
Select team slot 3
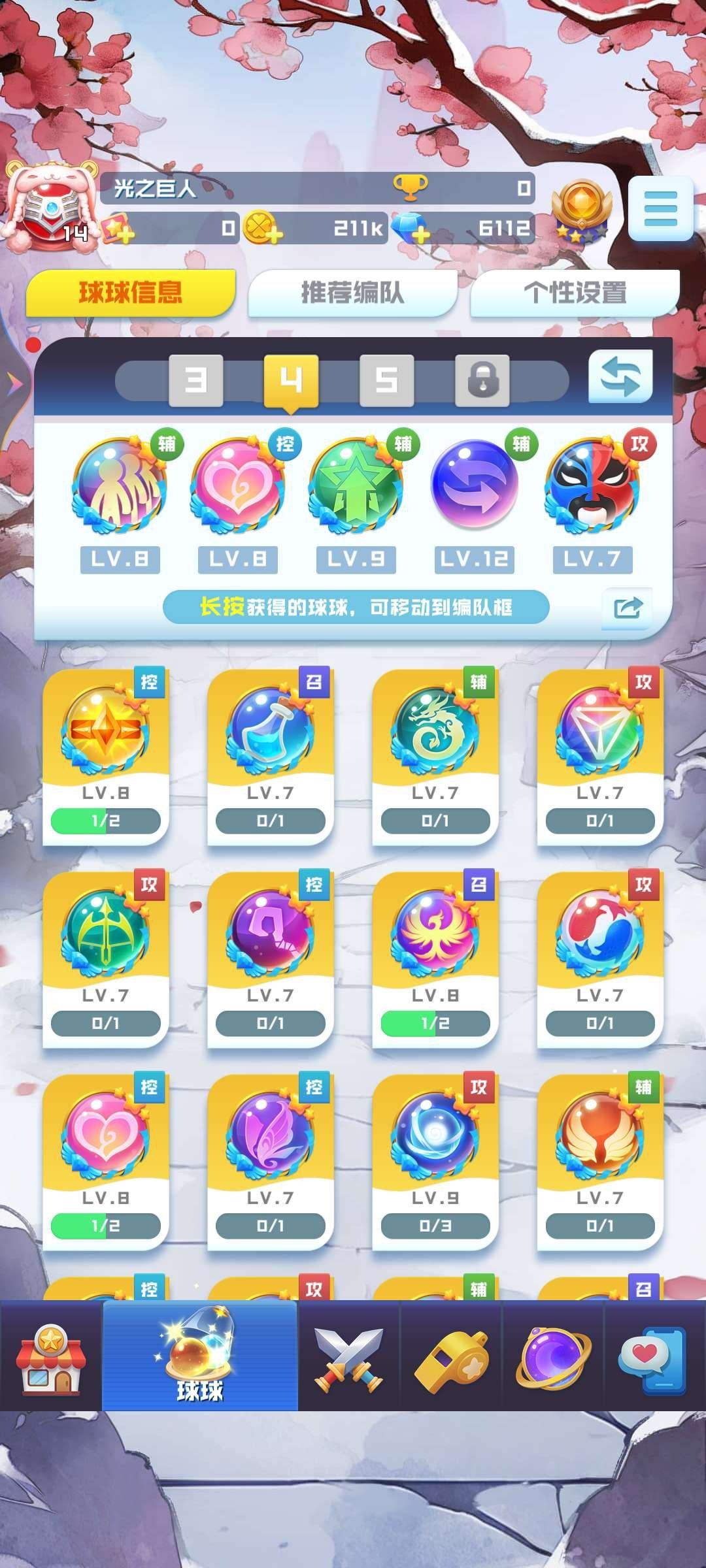coord(195,380)
